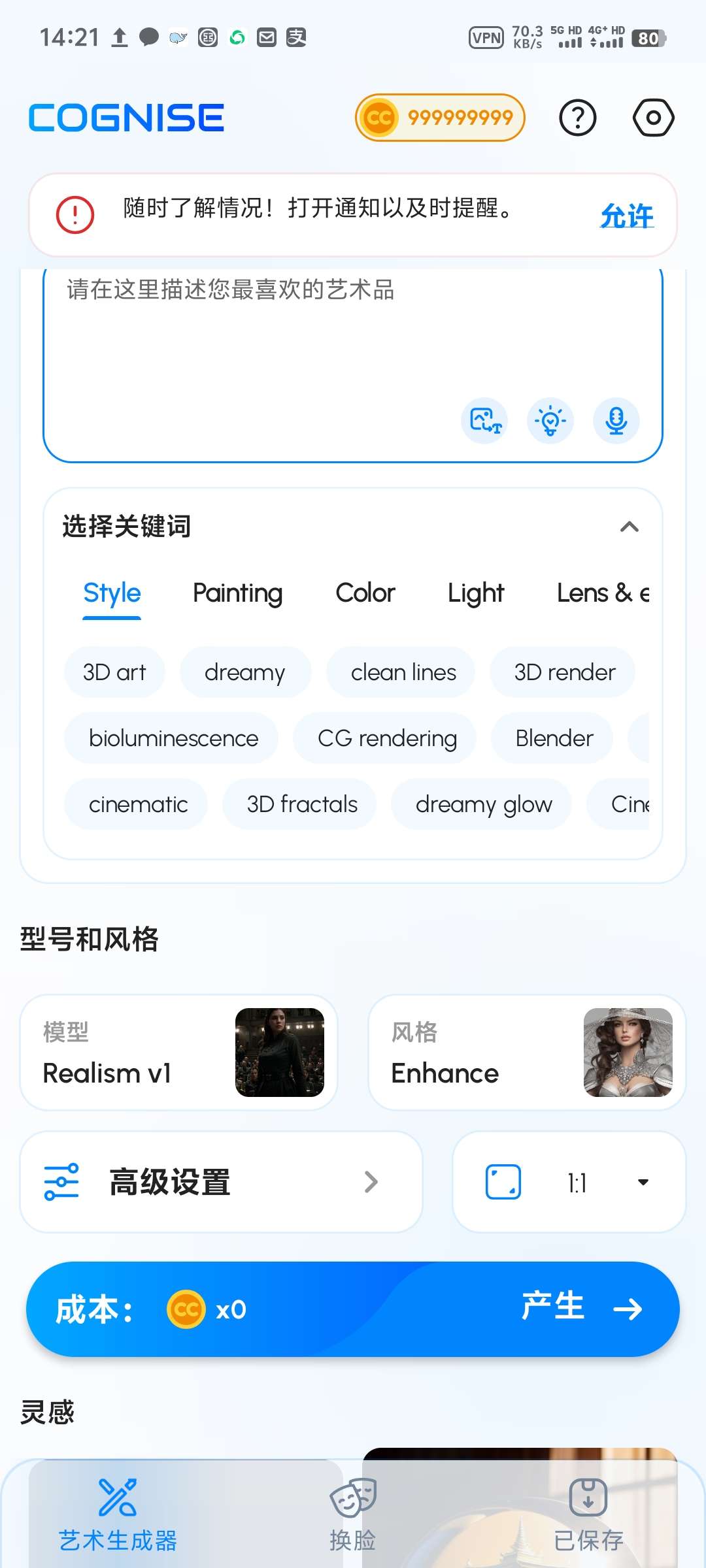Image resolution: width=706 pixels, height=1568 pixels.
Task: Toggle the 'Blender' keyword chip
Action: point(552,738)
